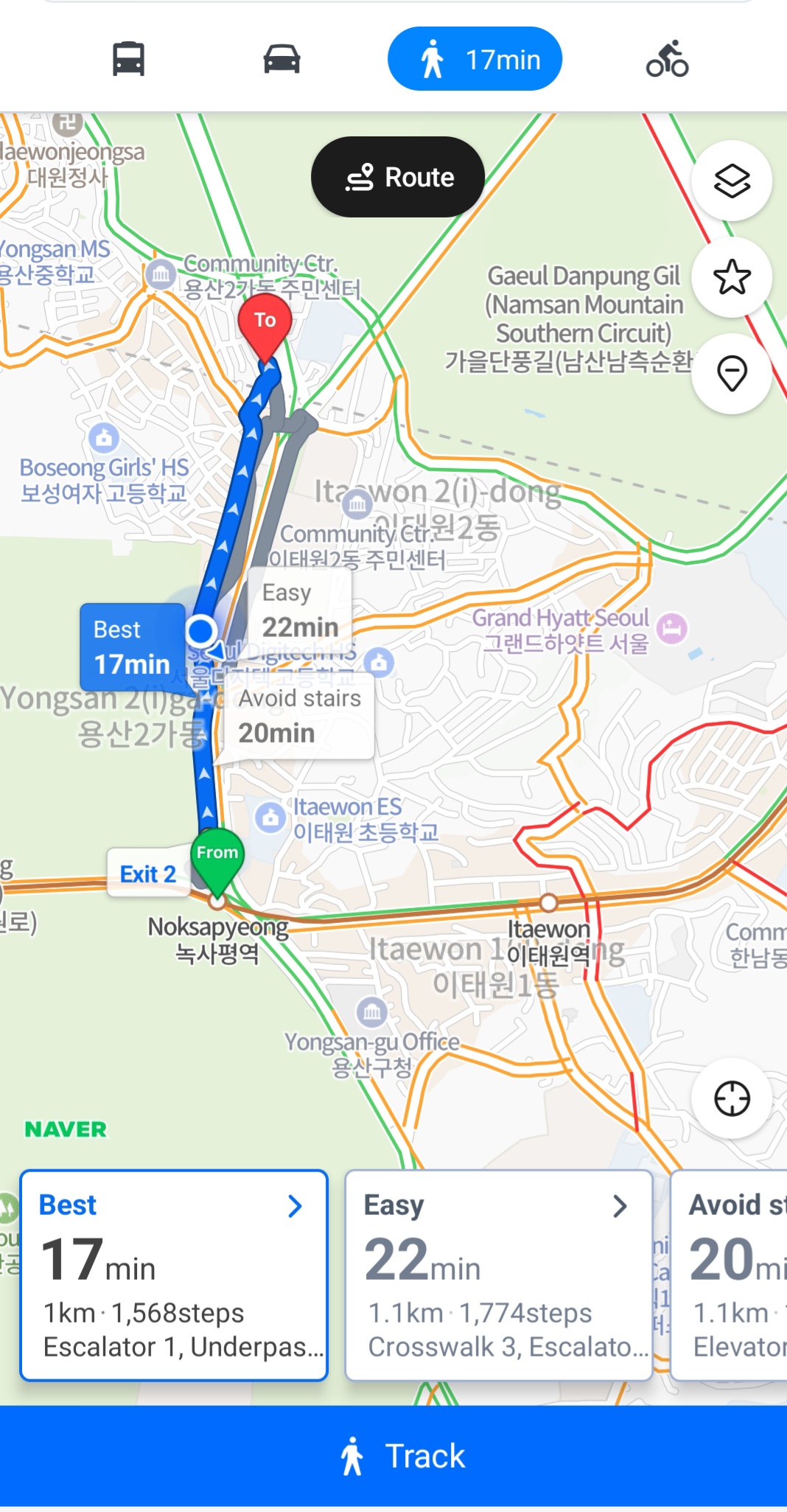Switch to bicycle directions
This screenshot has height=1512, width=787.
667,59
